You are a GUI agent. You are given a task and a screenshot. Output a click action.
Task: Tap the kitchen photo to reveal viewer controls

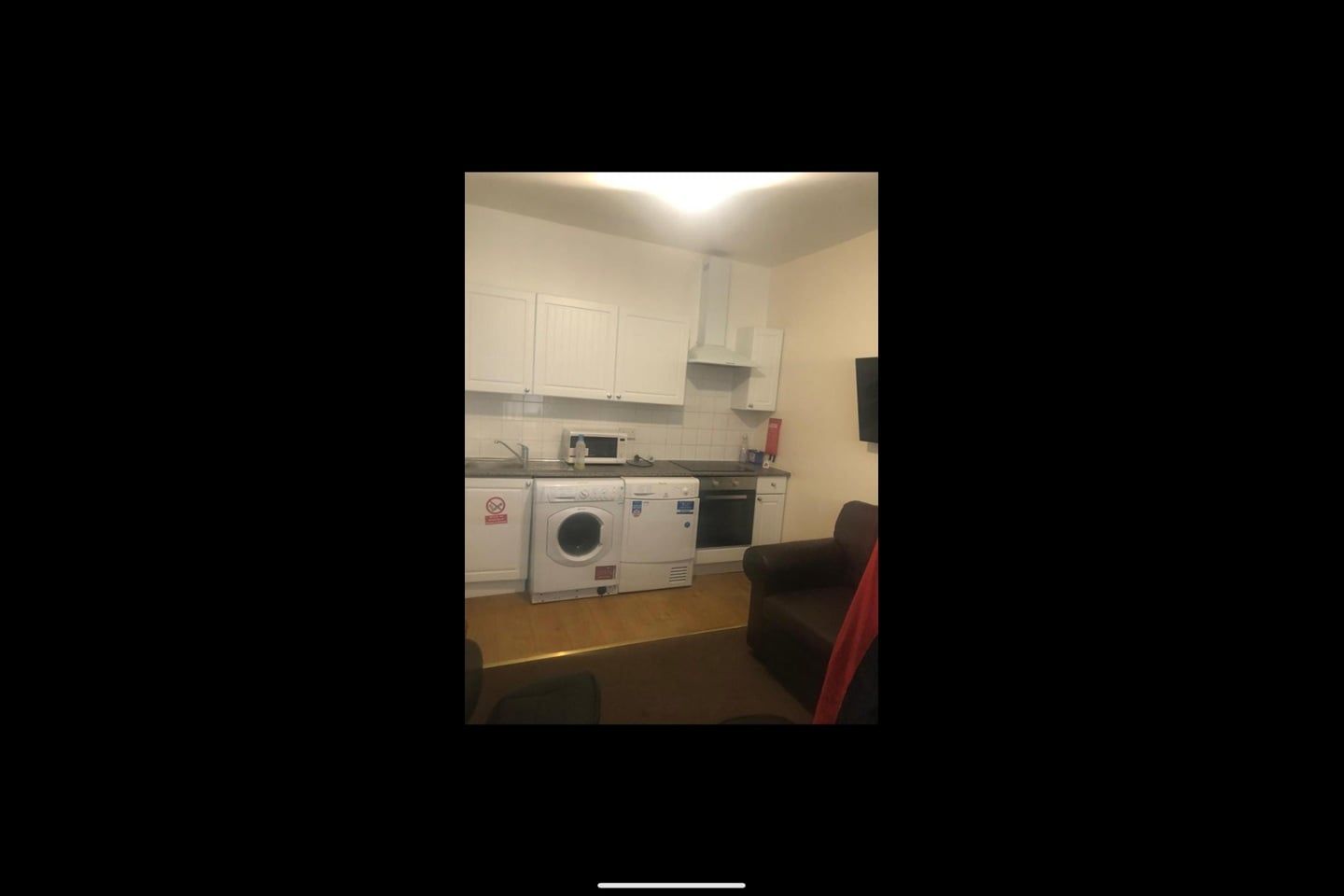click(671, 448)
